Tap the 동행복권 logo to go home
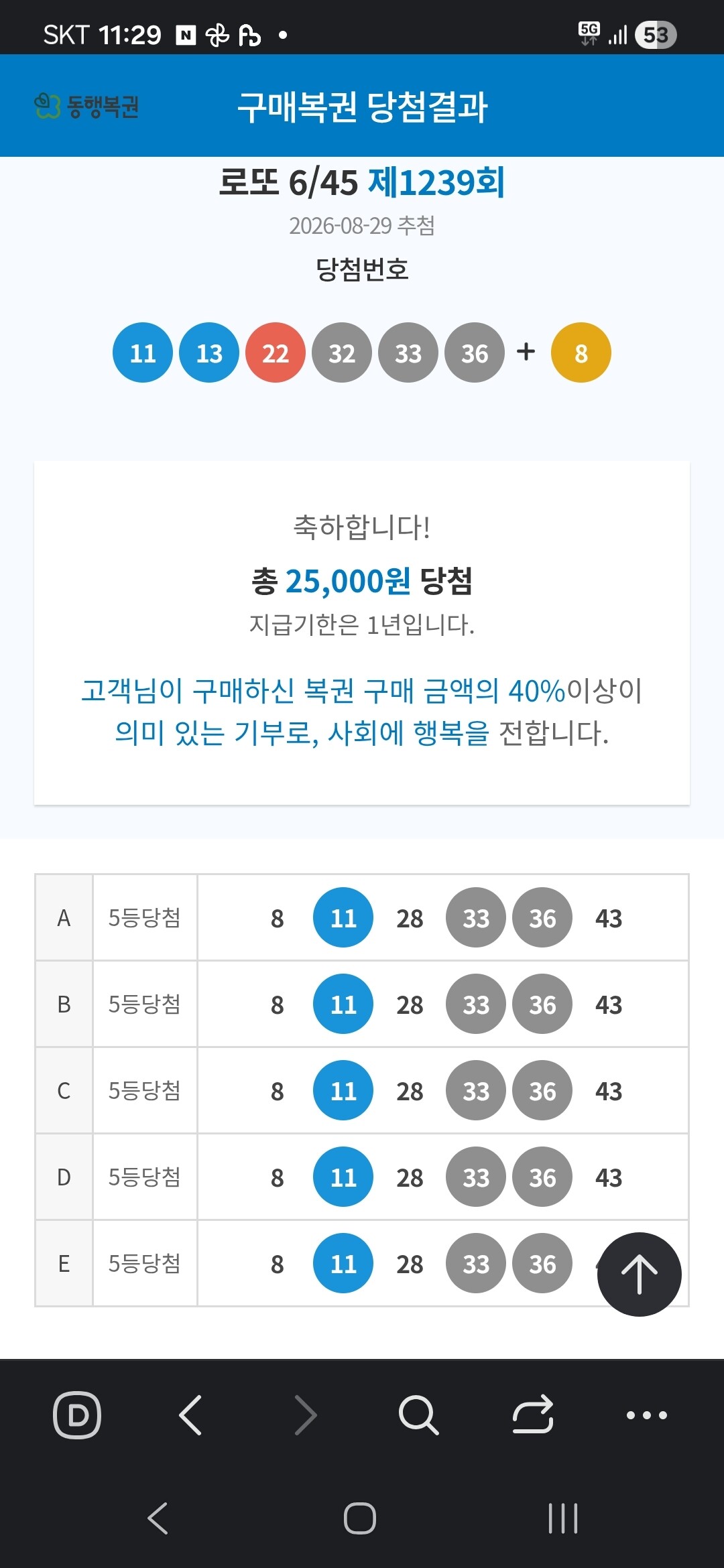The width and height of the screenshot is (724, 1568). point(86,106)
